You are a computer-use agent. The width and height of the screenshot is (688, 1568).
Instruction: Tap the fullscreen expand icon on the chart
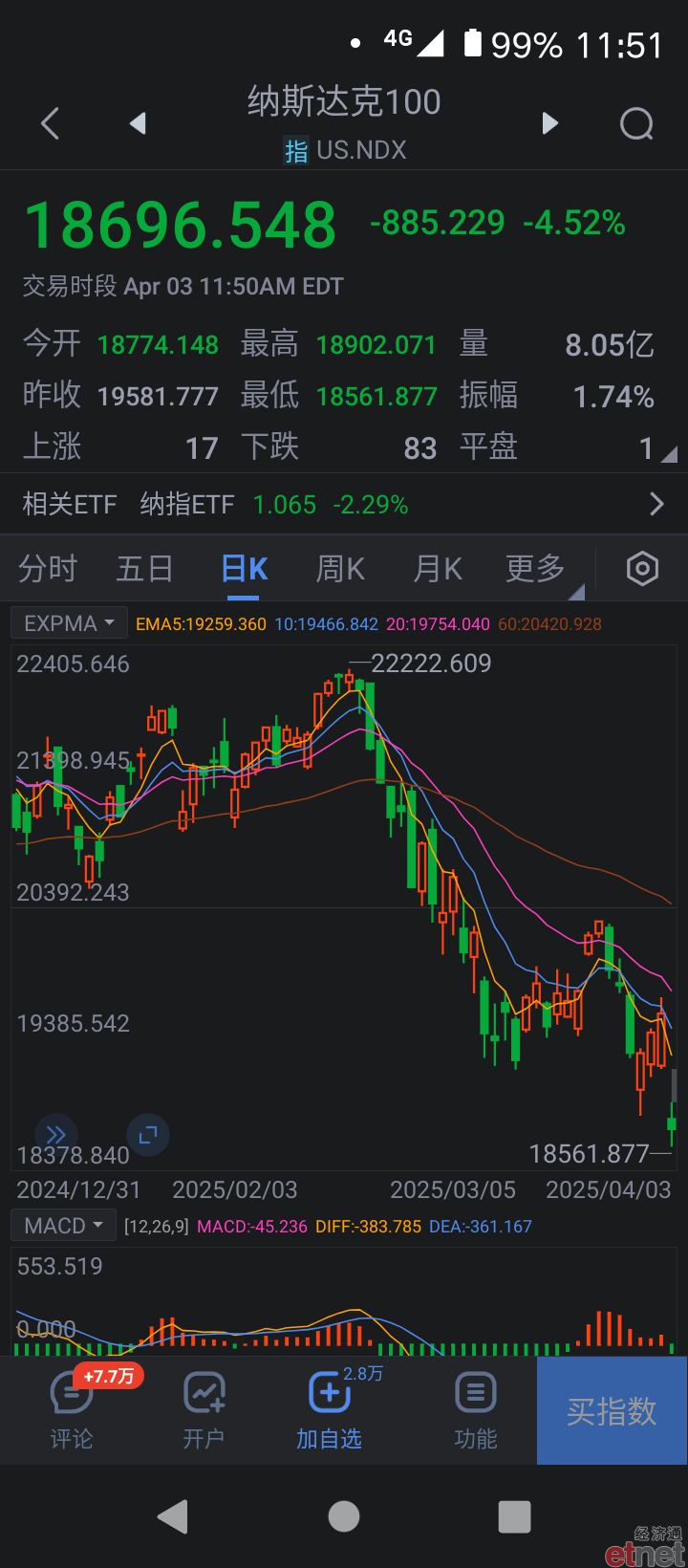[147, 1135]
